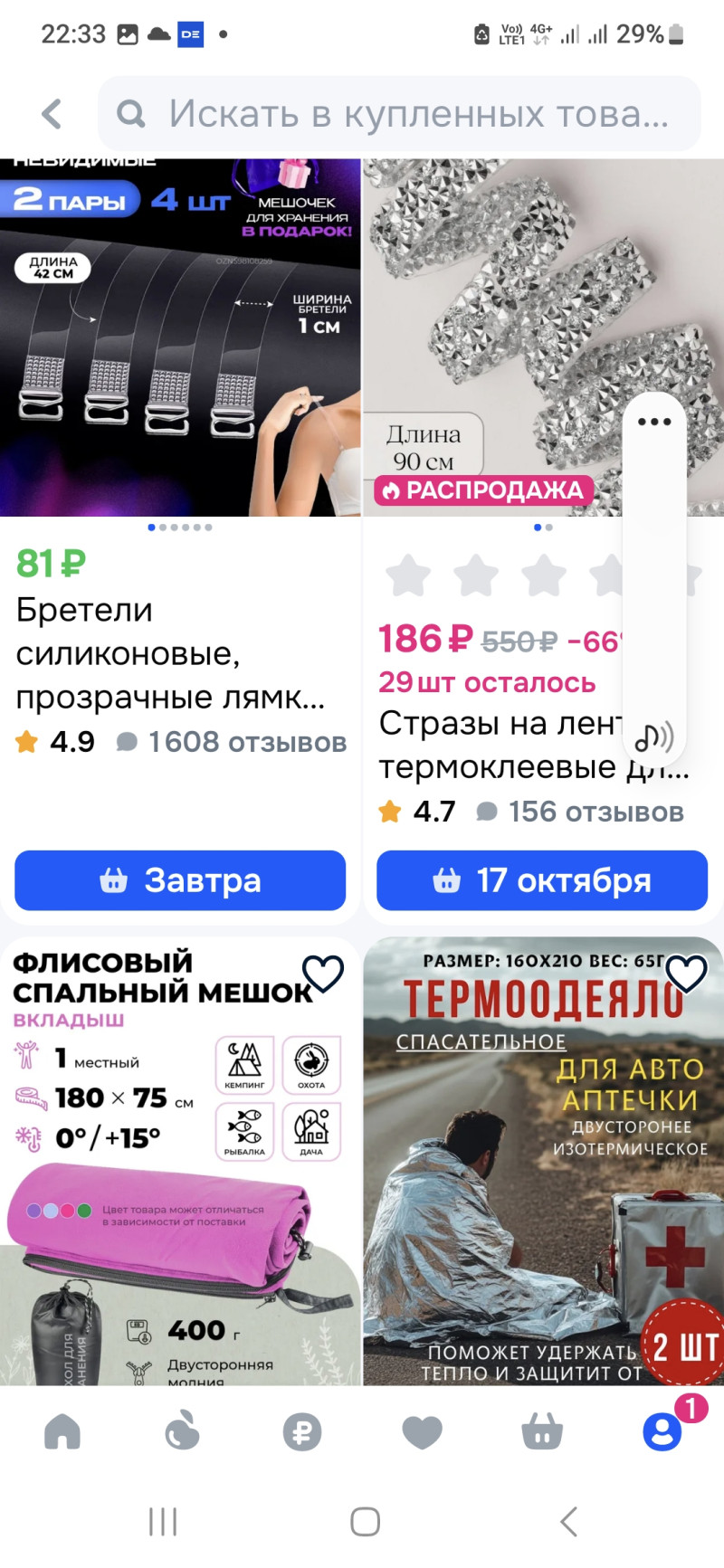Tap the sound icon on floating panel
Image resolution: width=724 pixels, height=1568 pixels.
click(654, 737)
